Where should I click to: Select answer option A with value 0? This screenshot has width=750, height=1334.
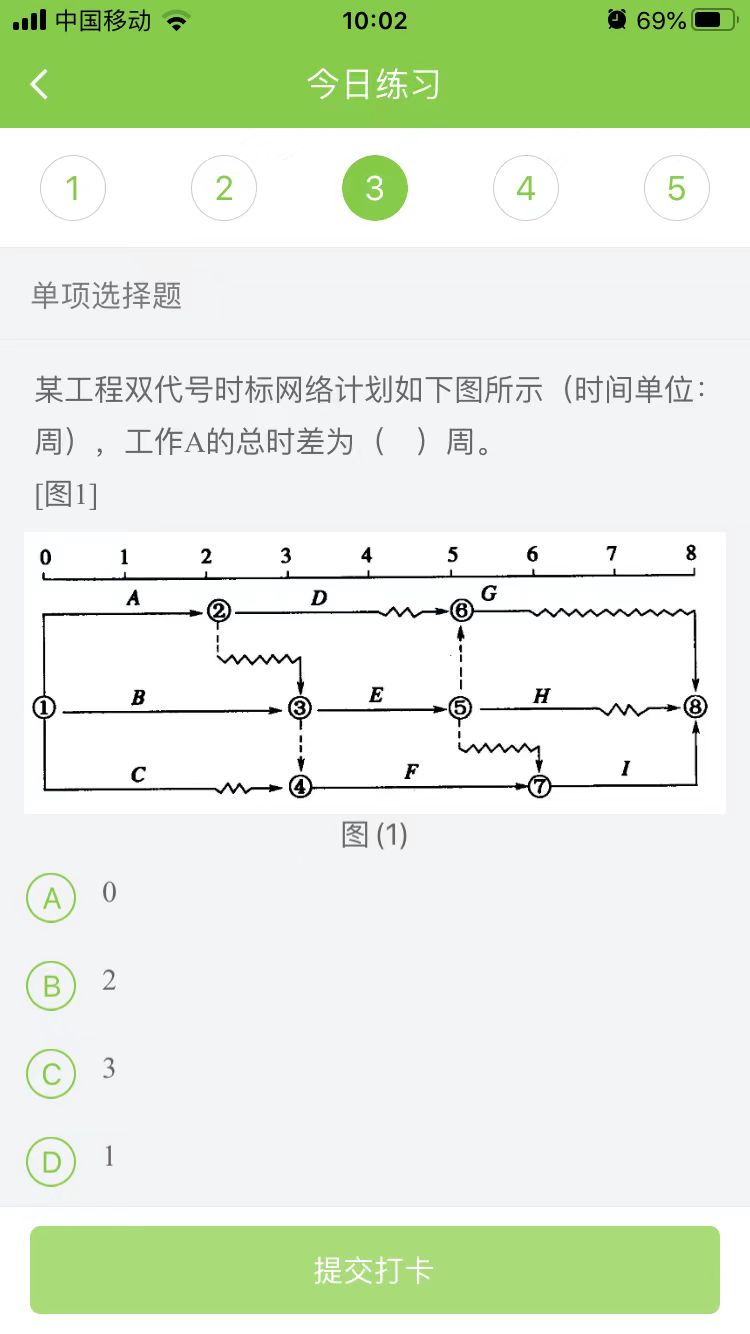(x=51, y=898)
